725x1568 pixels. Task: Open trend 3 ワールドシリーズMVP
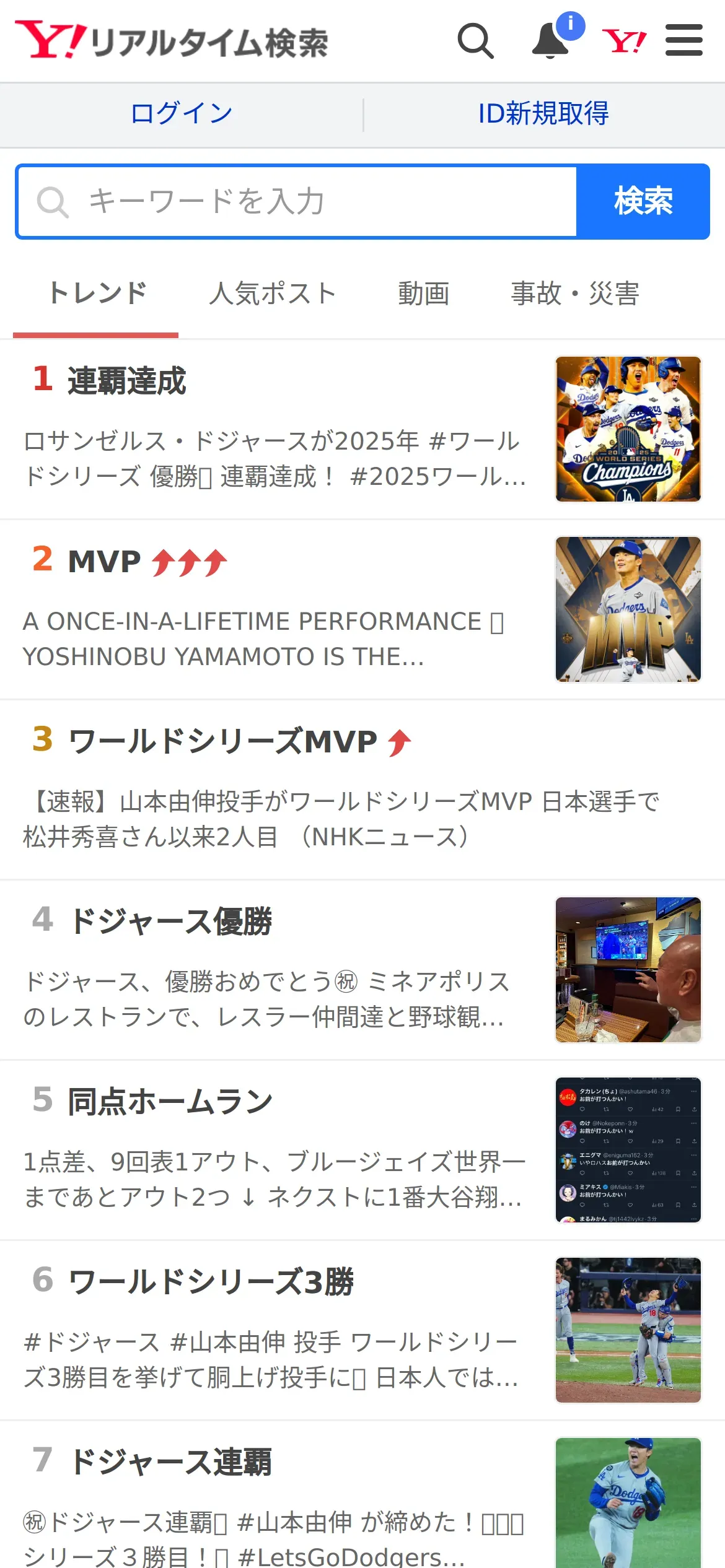tap(222, 742)
